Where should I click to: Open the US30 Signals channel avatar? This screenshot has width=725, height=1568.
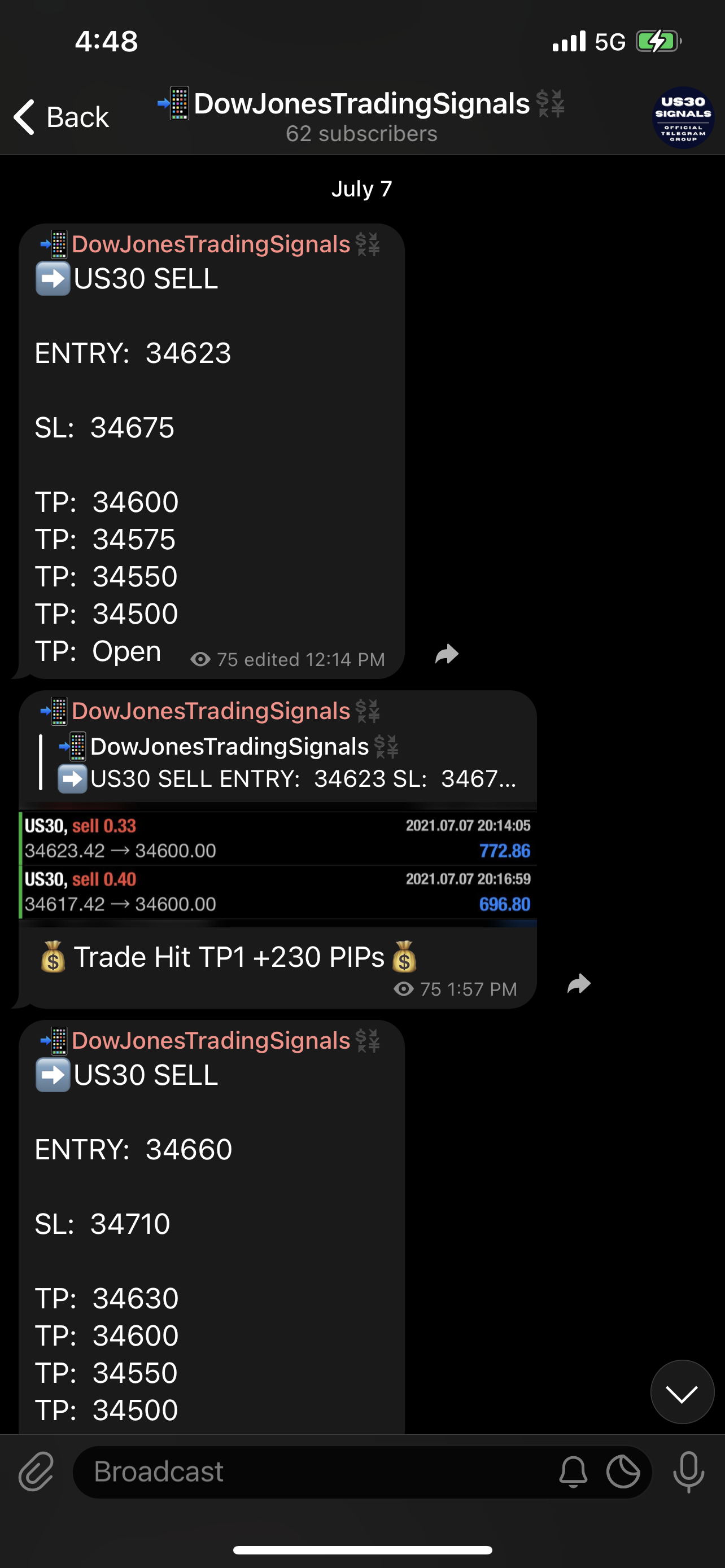pyautogui.click(x=683, y=117)
